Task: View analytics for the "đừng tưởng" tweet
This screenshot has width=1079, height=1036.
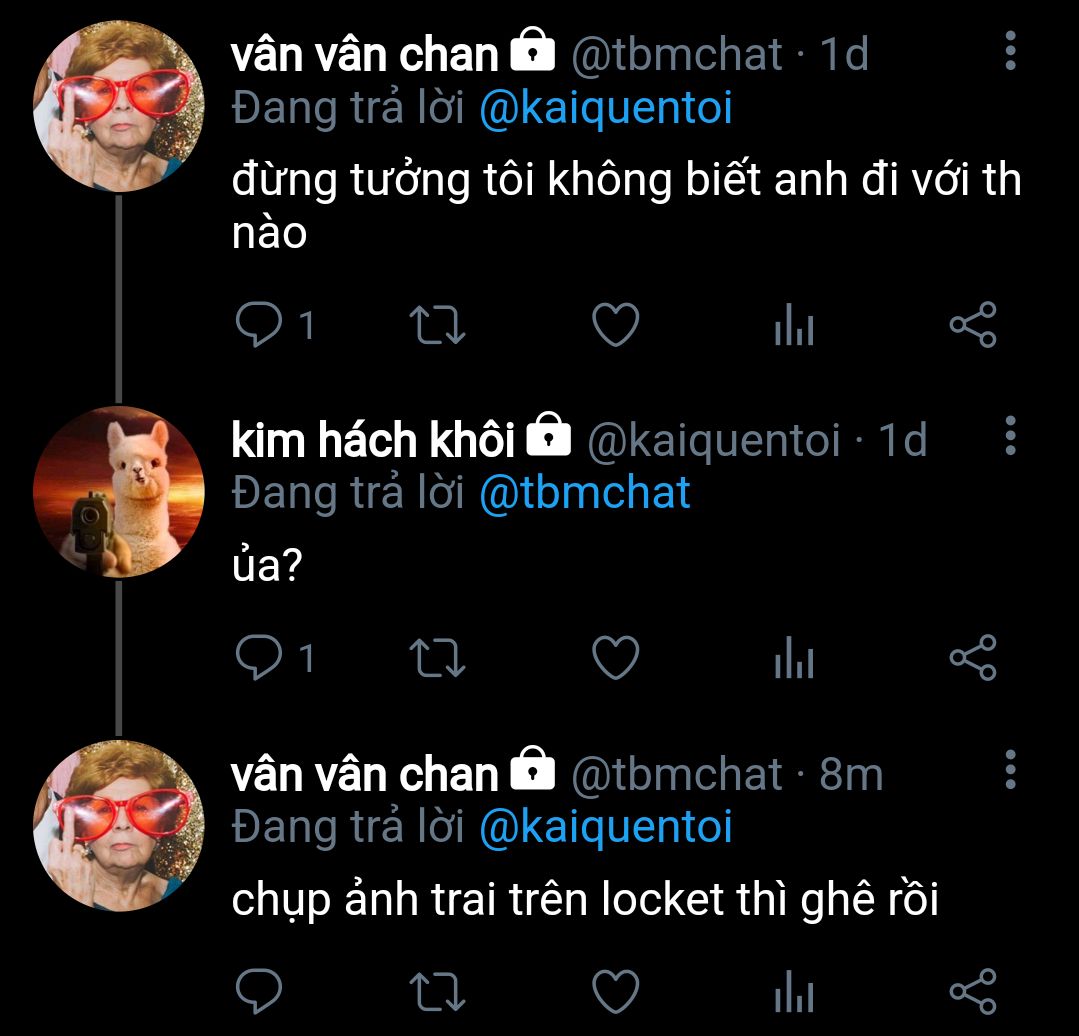Action: (794, 324)
